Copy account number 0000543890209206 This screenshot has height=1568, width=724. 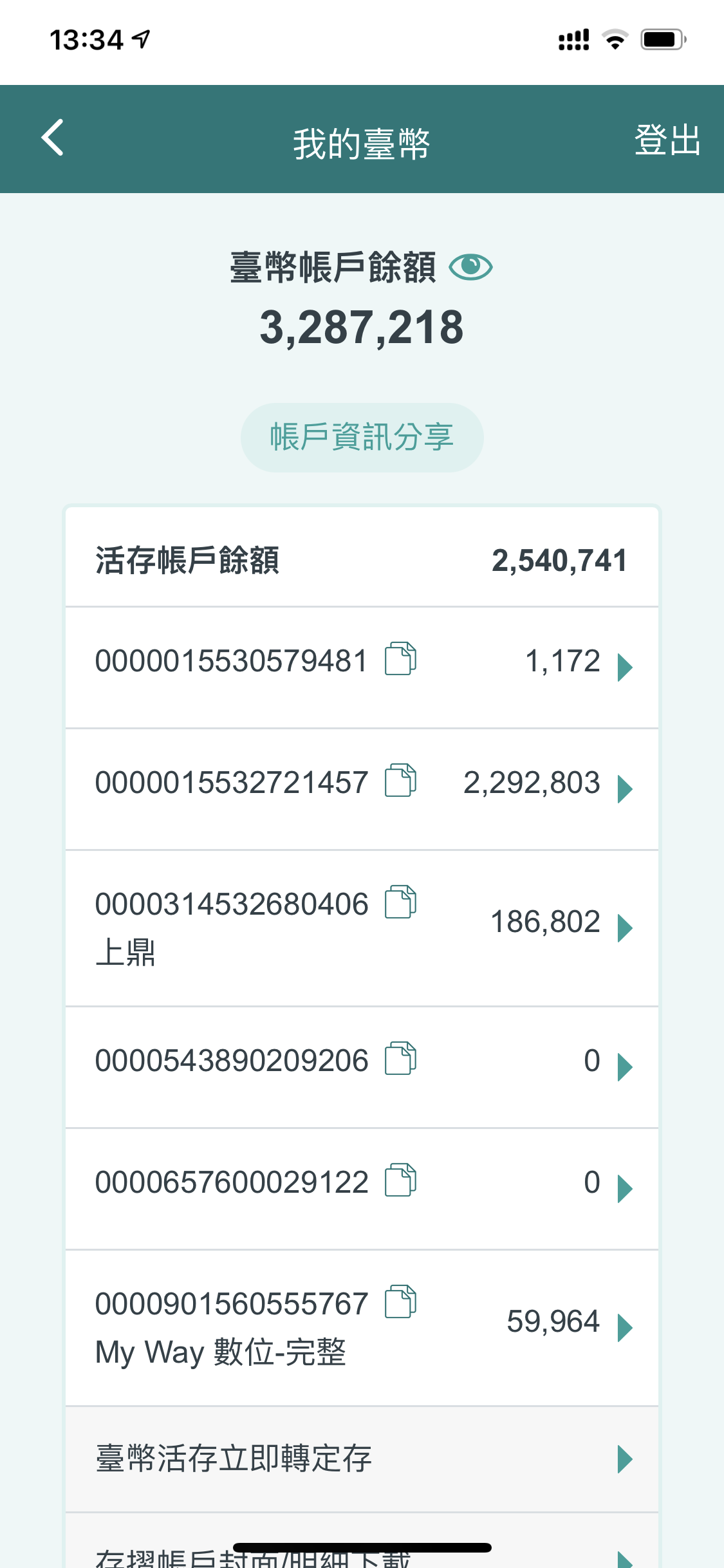coord(400,1059)
